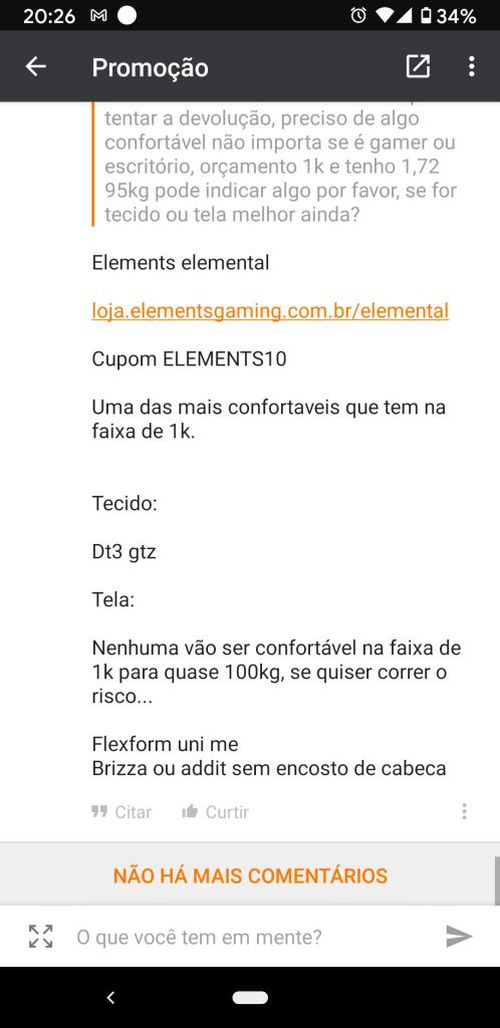Send the comment with the arrow icon
This screenshot has width=500, height=1028.
pyautogui.click(x=459, y=936)
